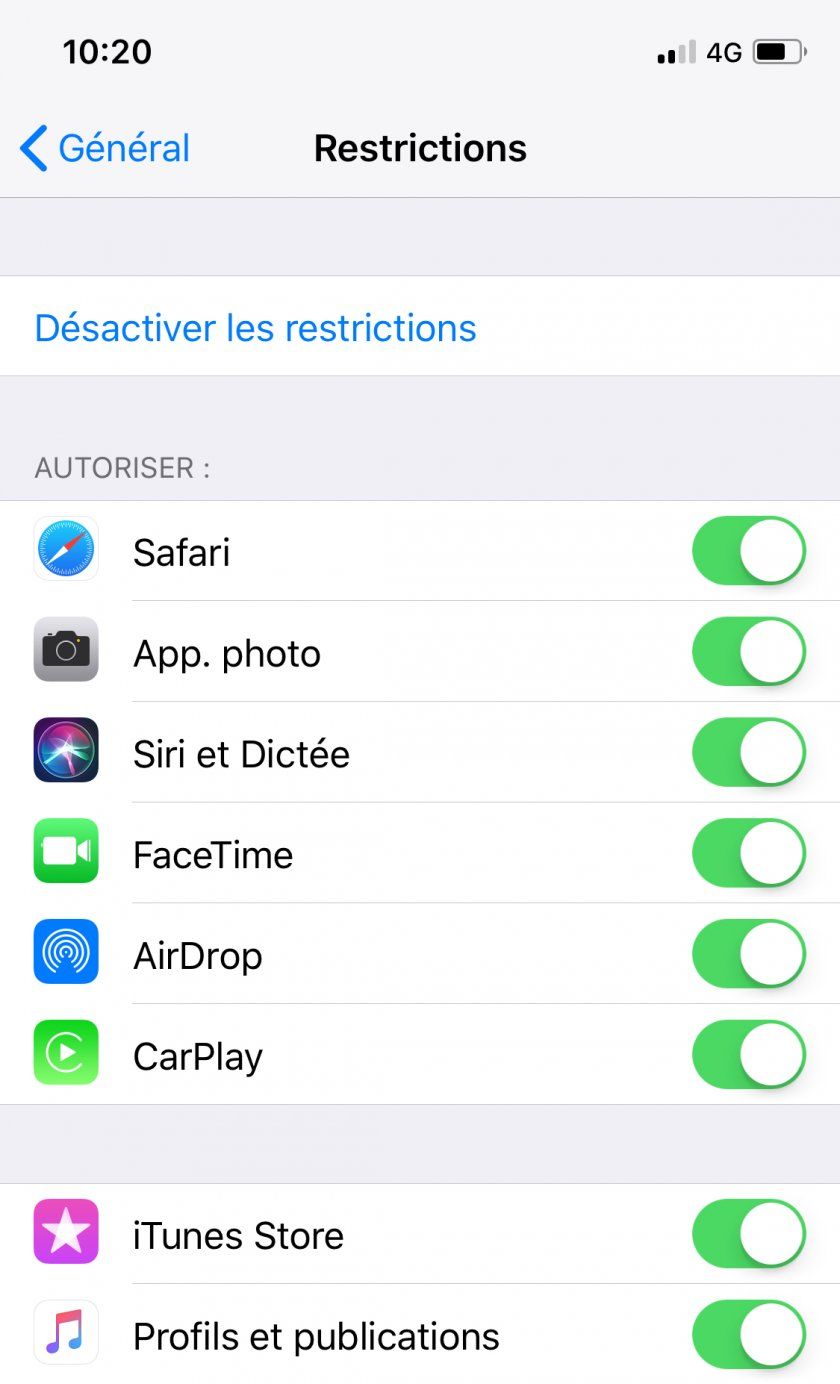Tap the music note icon beside Profils et publications
The width and height of the screenshot is (840, 1384).
pyautogui.click(x=66, y=1334)
